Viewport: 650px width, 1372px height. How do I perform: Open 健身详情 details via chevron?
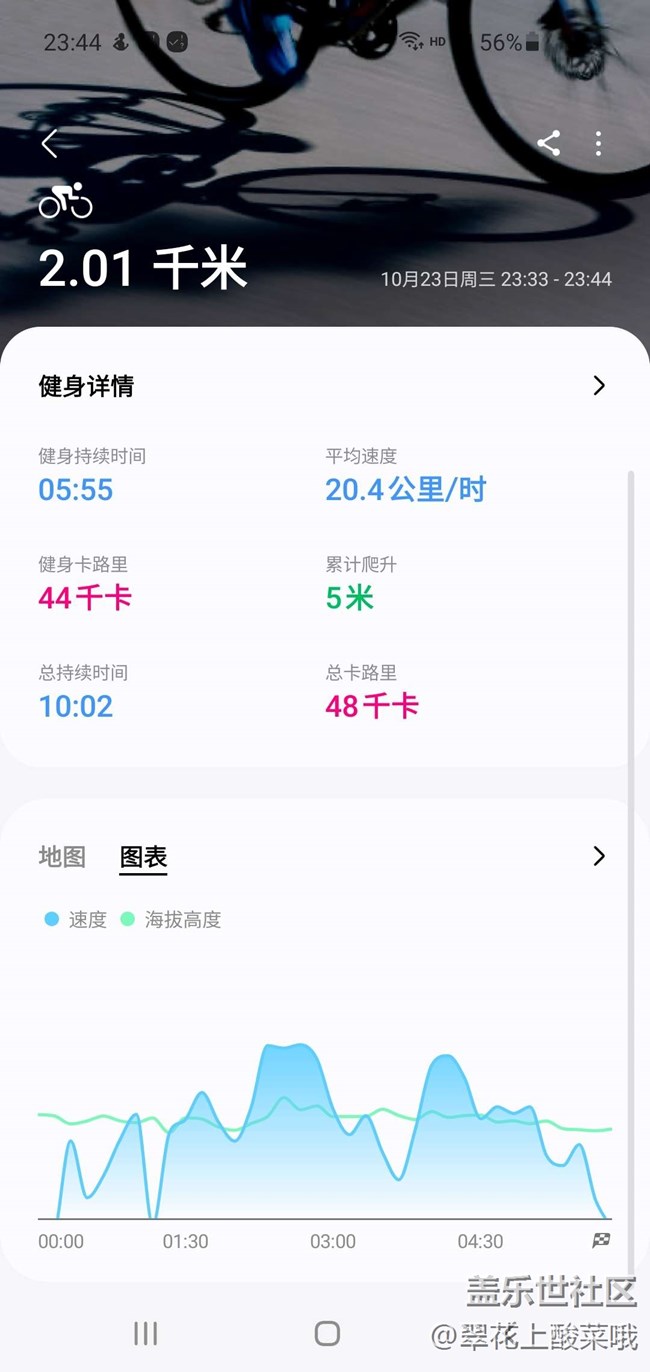[x=599, y=386]
